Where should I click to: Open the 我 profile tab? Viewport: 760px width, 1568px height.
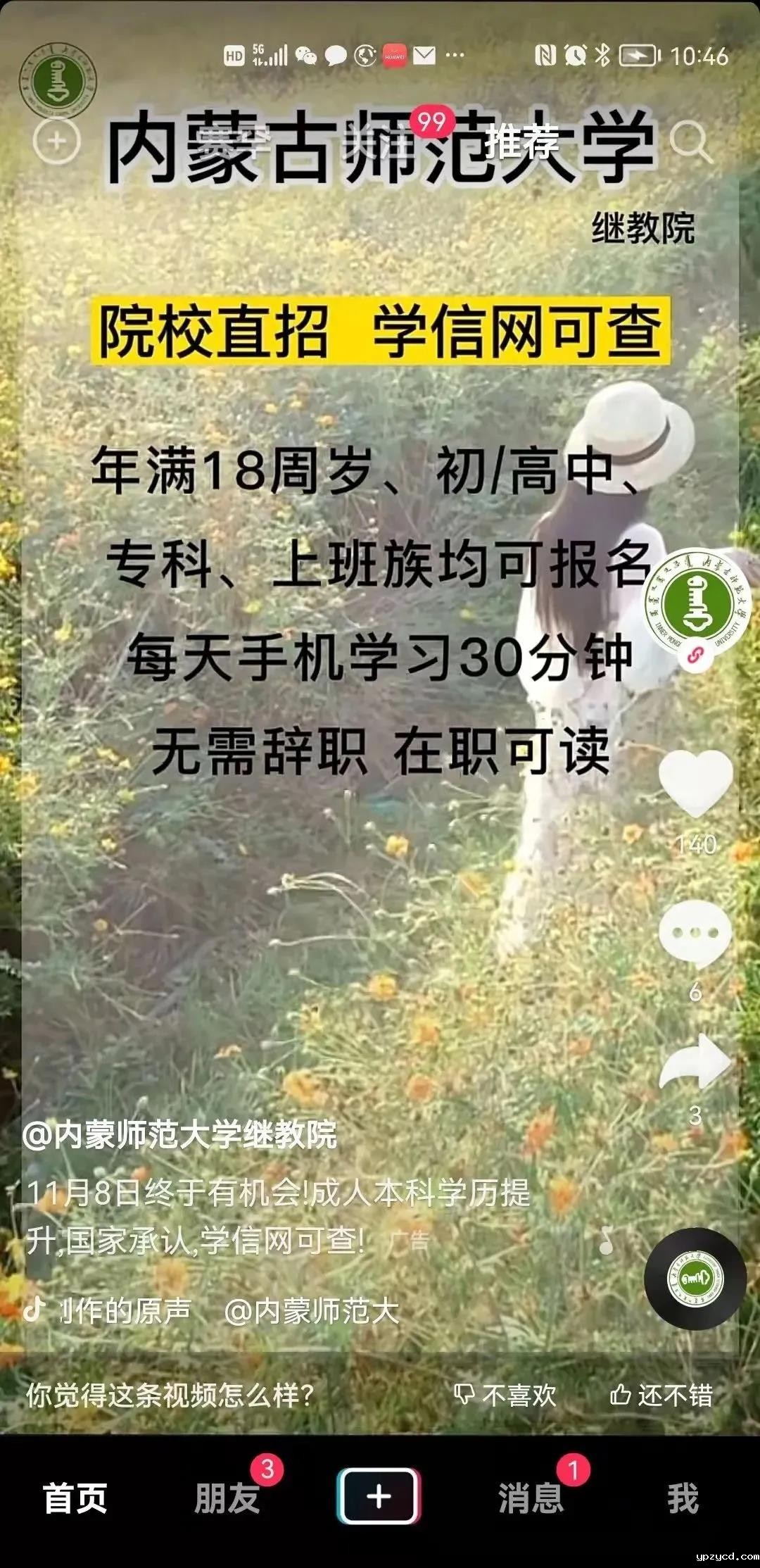click(683, 1498)
